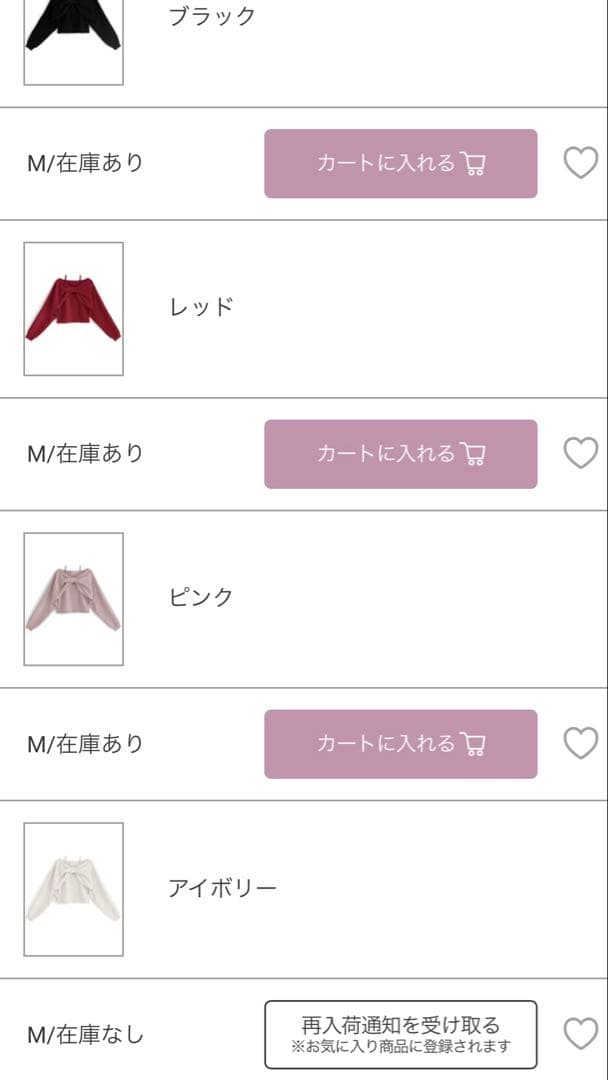
Task: Tap 再入荷通知を受け取る for アイボリー
Action: 401,1035
